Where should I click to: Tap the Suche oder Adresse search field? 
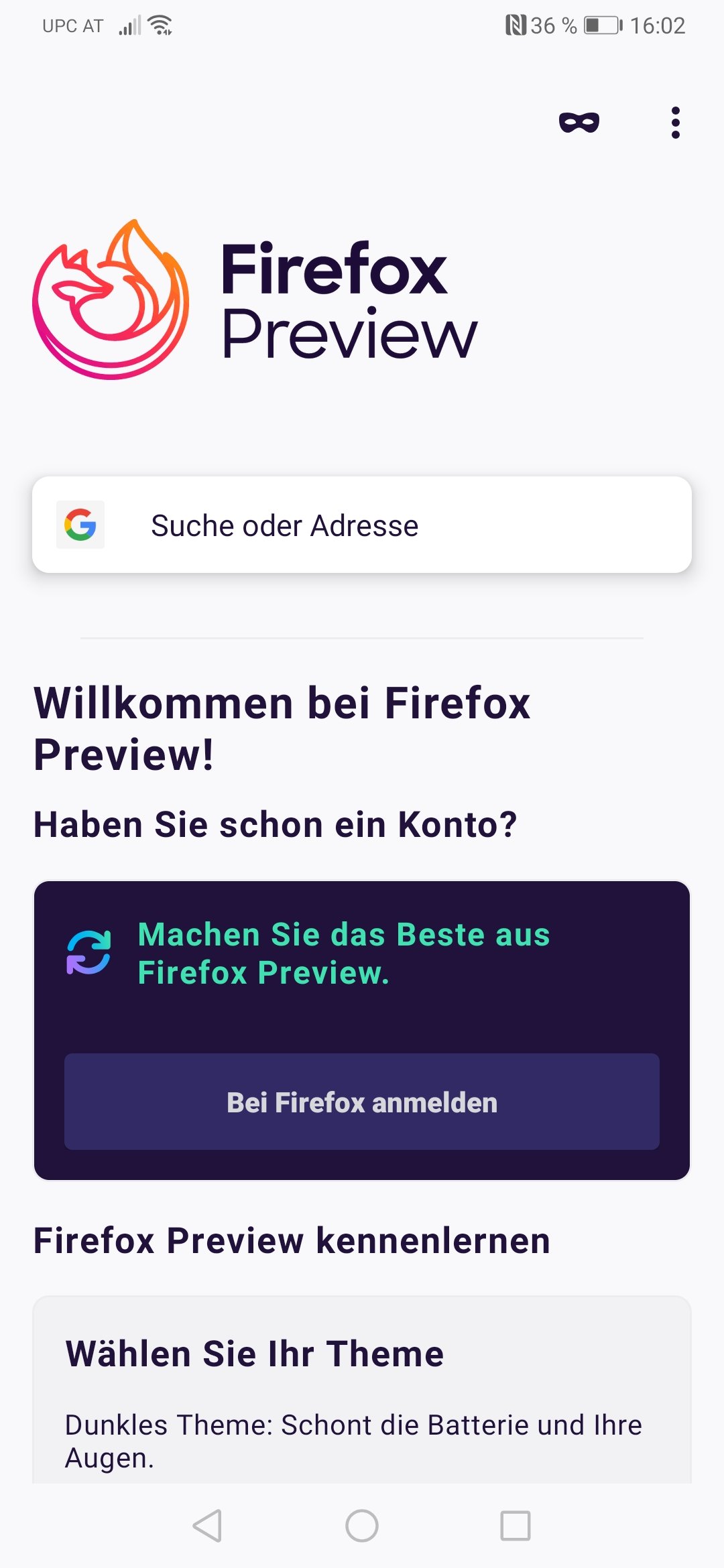click(362, 525)
